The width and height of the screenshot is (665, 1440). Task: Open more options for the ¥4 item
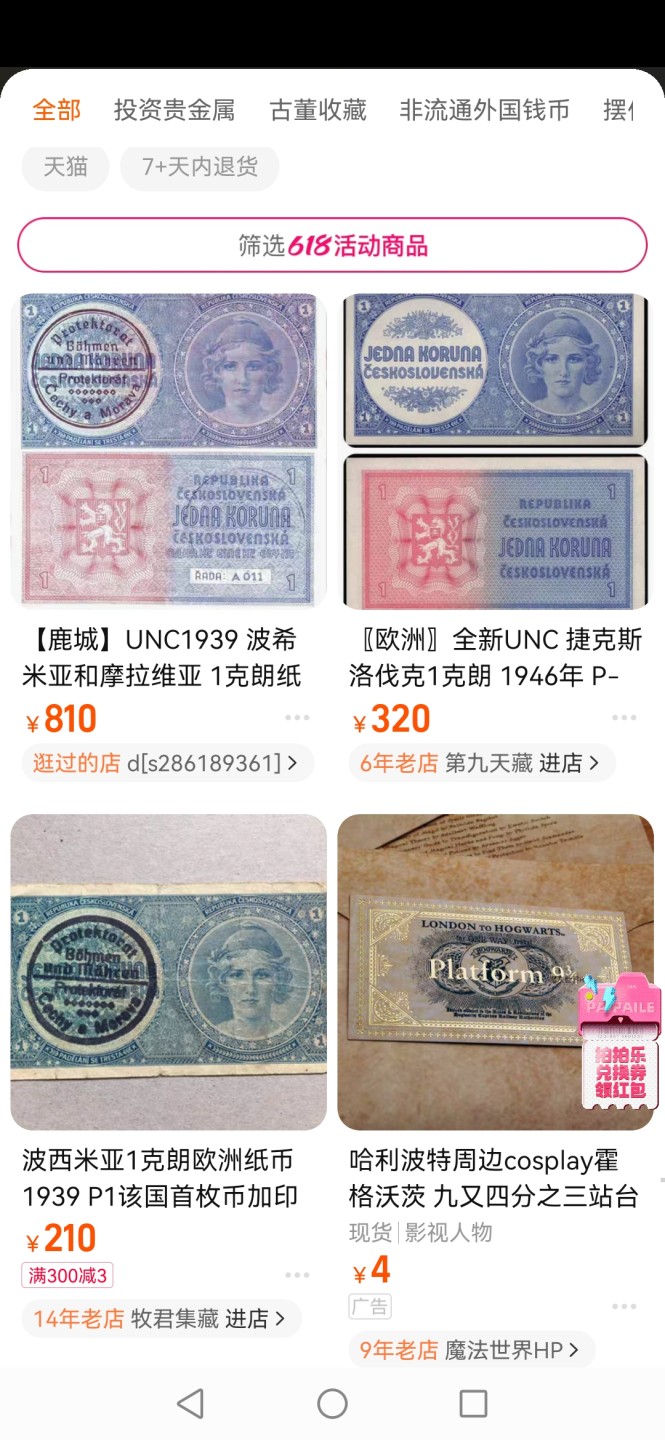click(x=624, y=1306)
